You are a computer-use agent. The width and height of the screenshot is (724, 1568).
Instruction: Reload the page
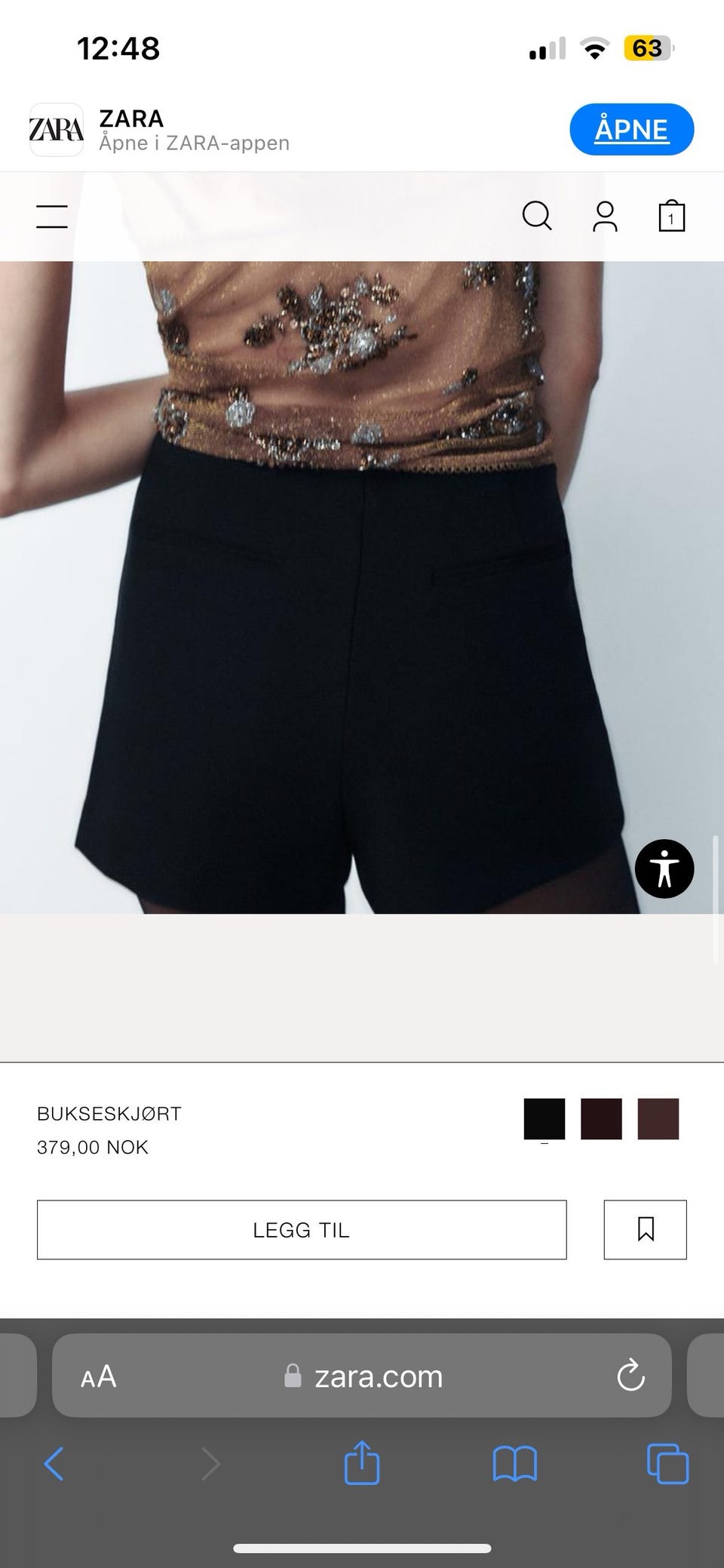coord(630,1376)
